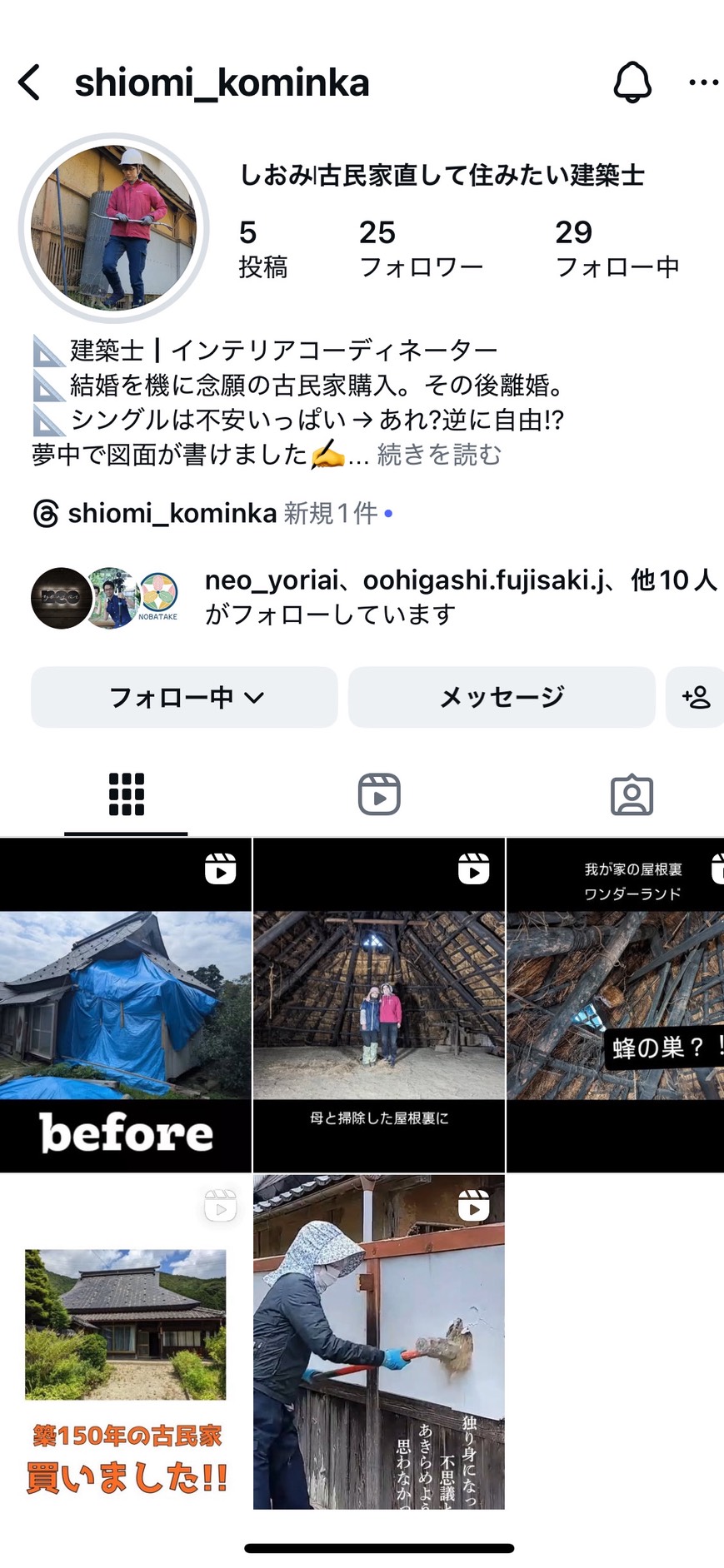Open the 母と掃除した屋根裏に reel
This screenshot has height=1568, width=724.
coord(379,1005)
